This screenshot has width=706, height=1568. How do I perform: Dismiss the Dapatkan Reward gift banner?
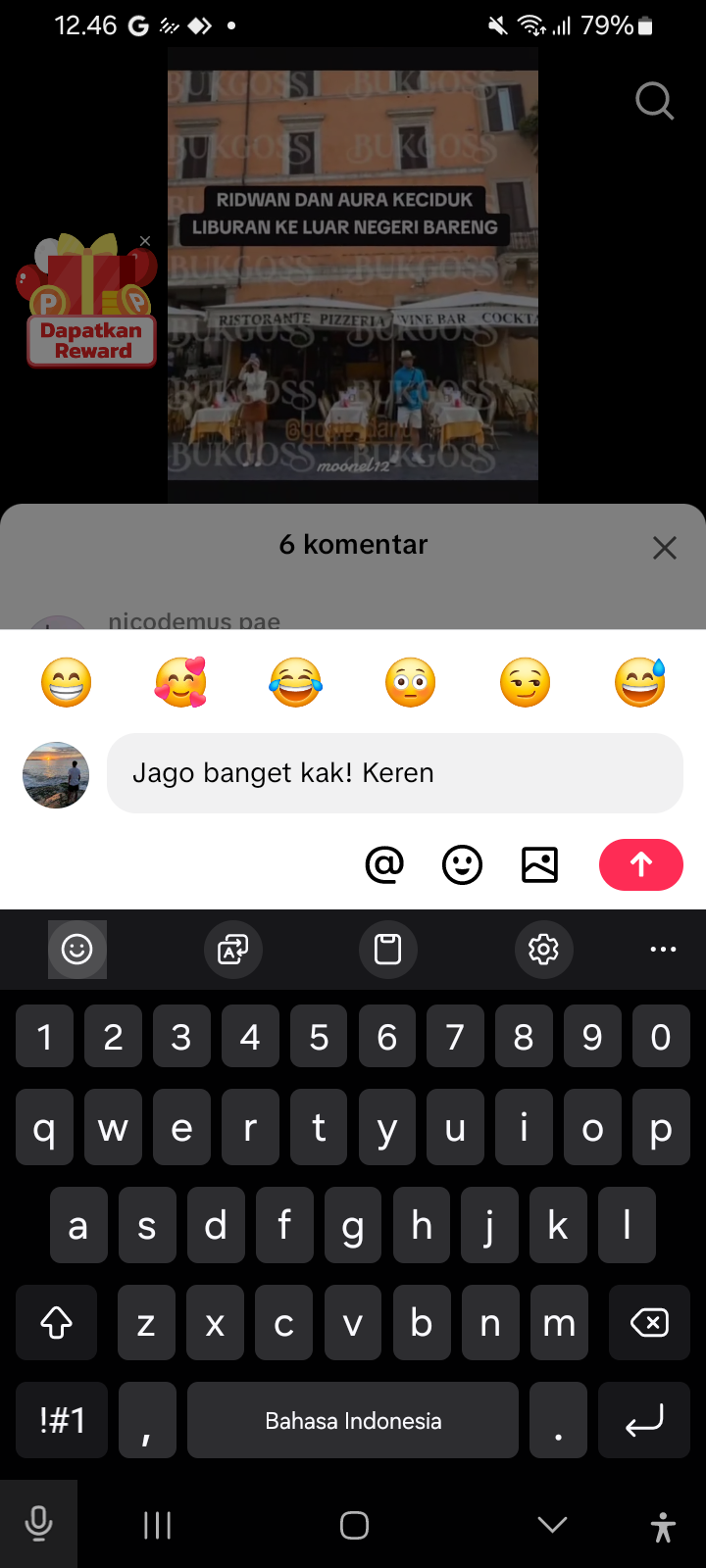[x=145, y=241]
